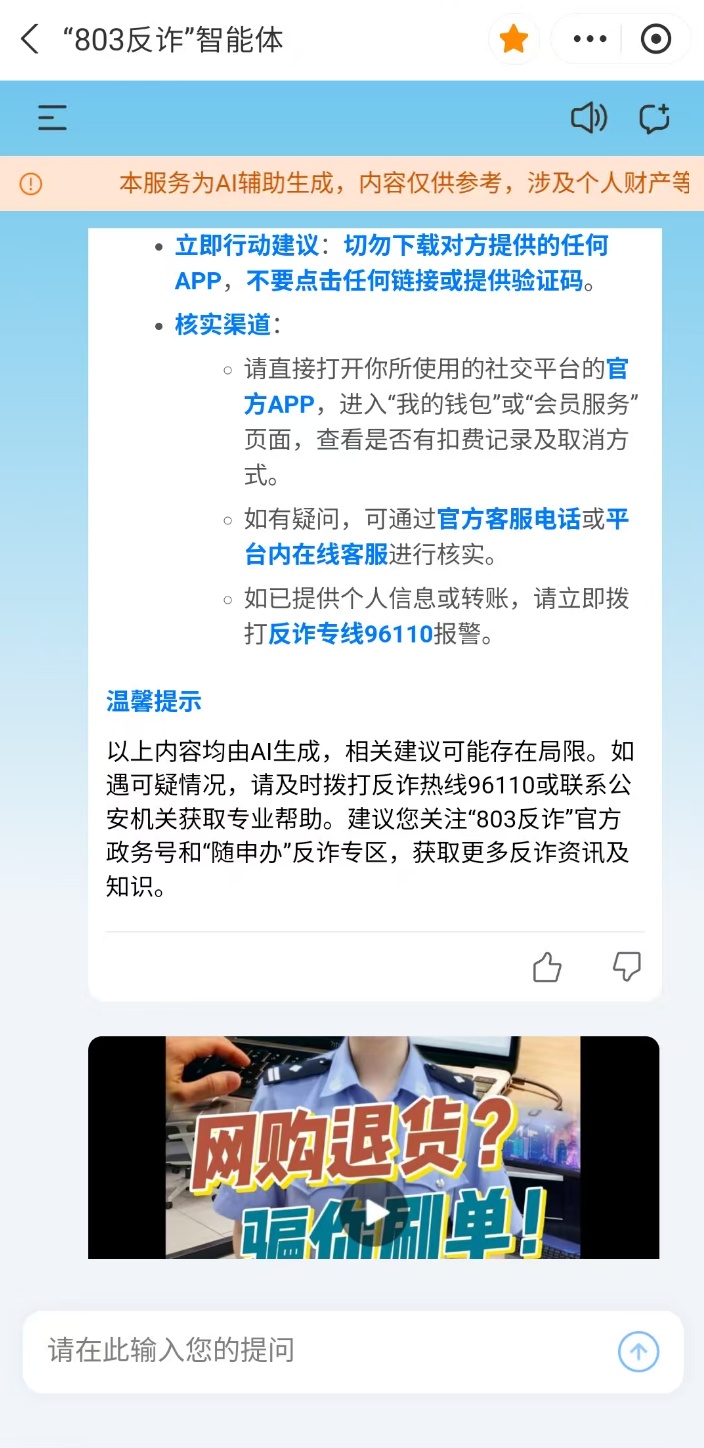704x1448 pixels.
Task: Go back from the 803反诈 agent page
Action: (x=30, y=40)
